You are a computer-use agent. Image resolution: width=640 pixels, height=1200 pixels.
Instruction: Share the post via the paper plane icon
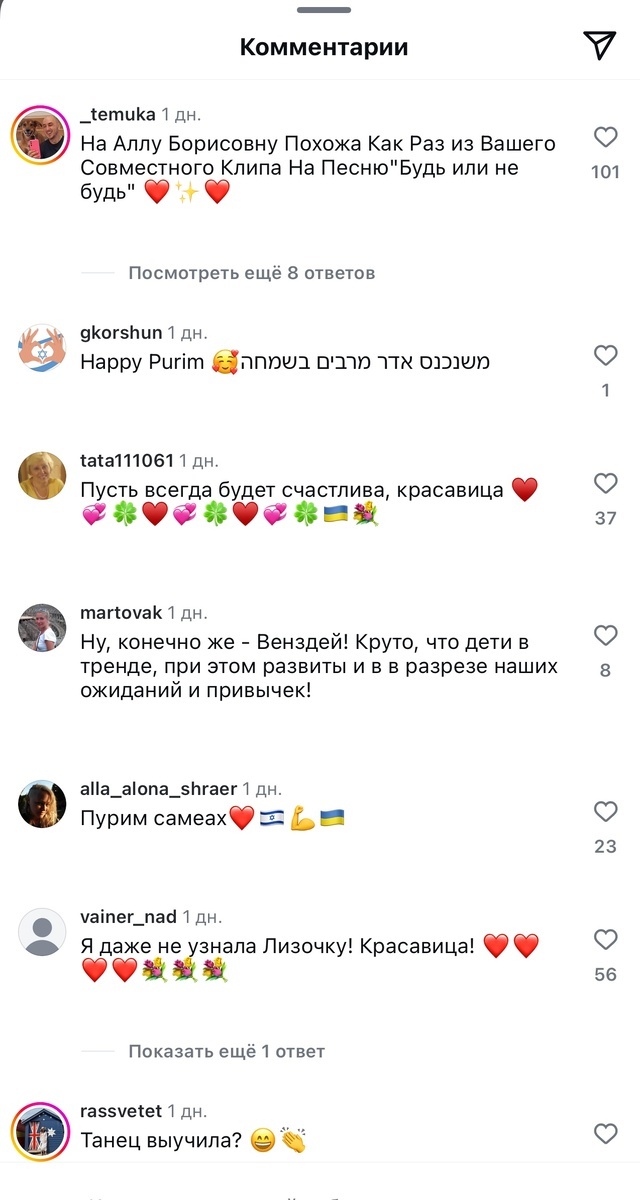coord(598,45)
